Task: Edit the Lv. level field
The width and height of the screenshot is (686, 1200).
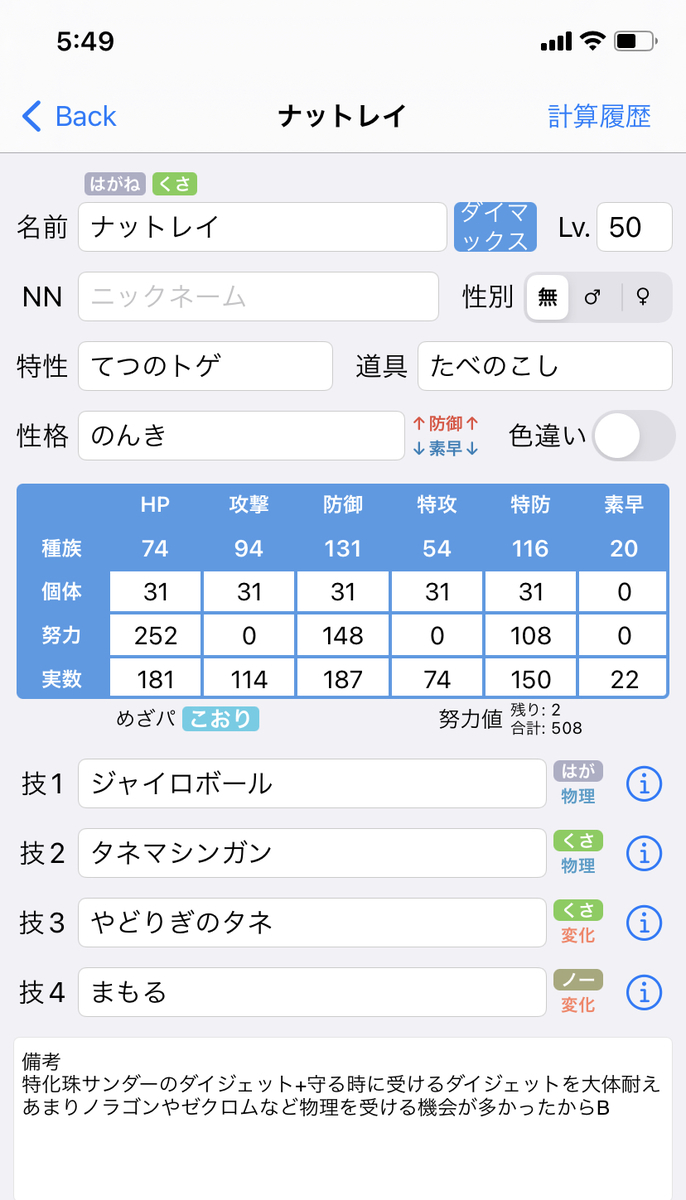Action: (x=634, y=227)
